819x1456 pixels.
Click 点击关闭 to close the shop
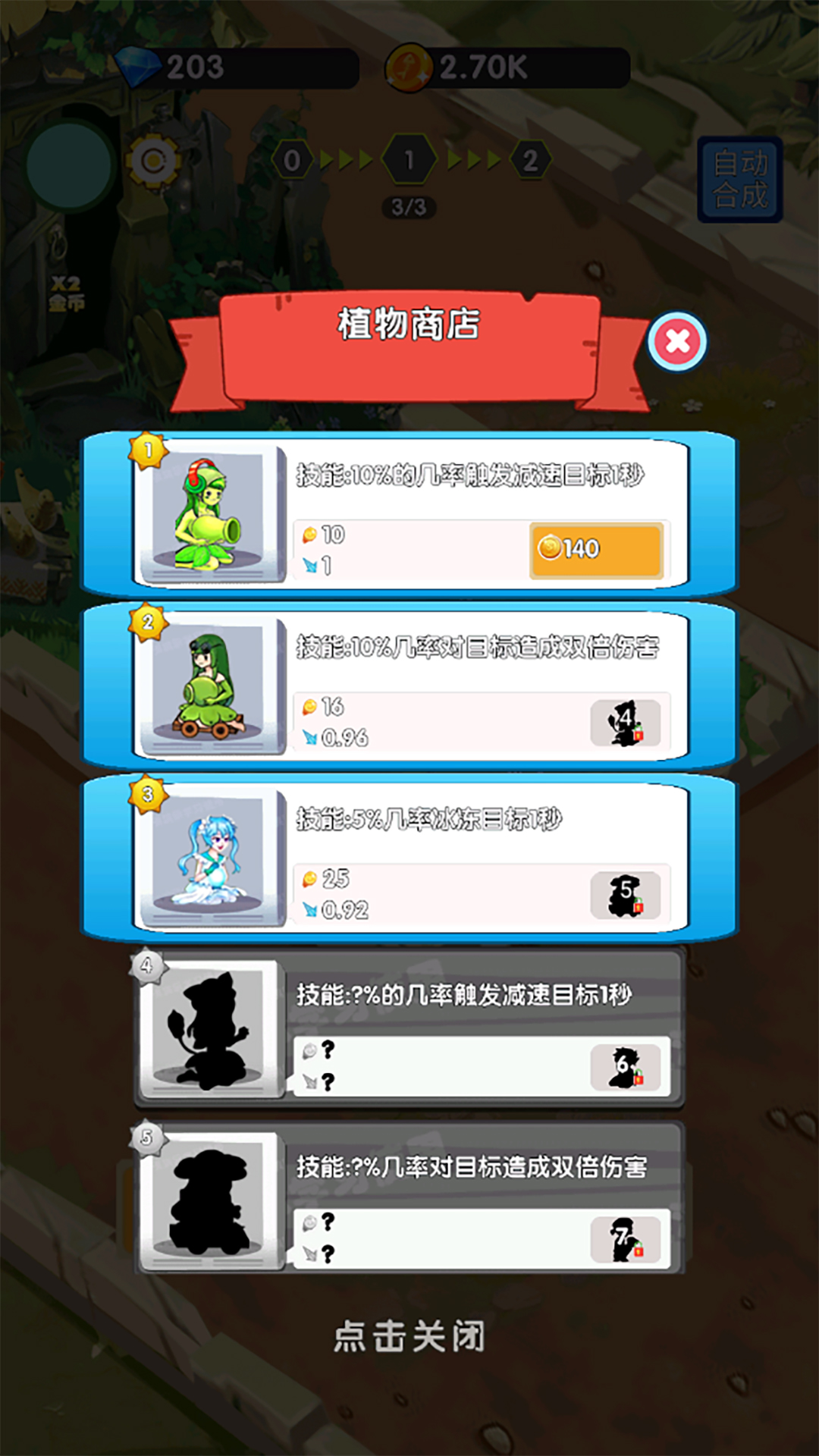click(409, 1333)
